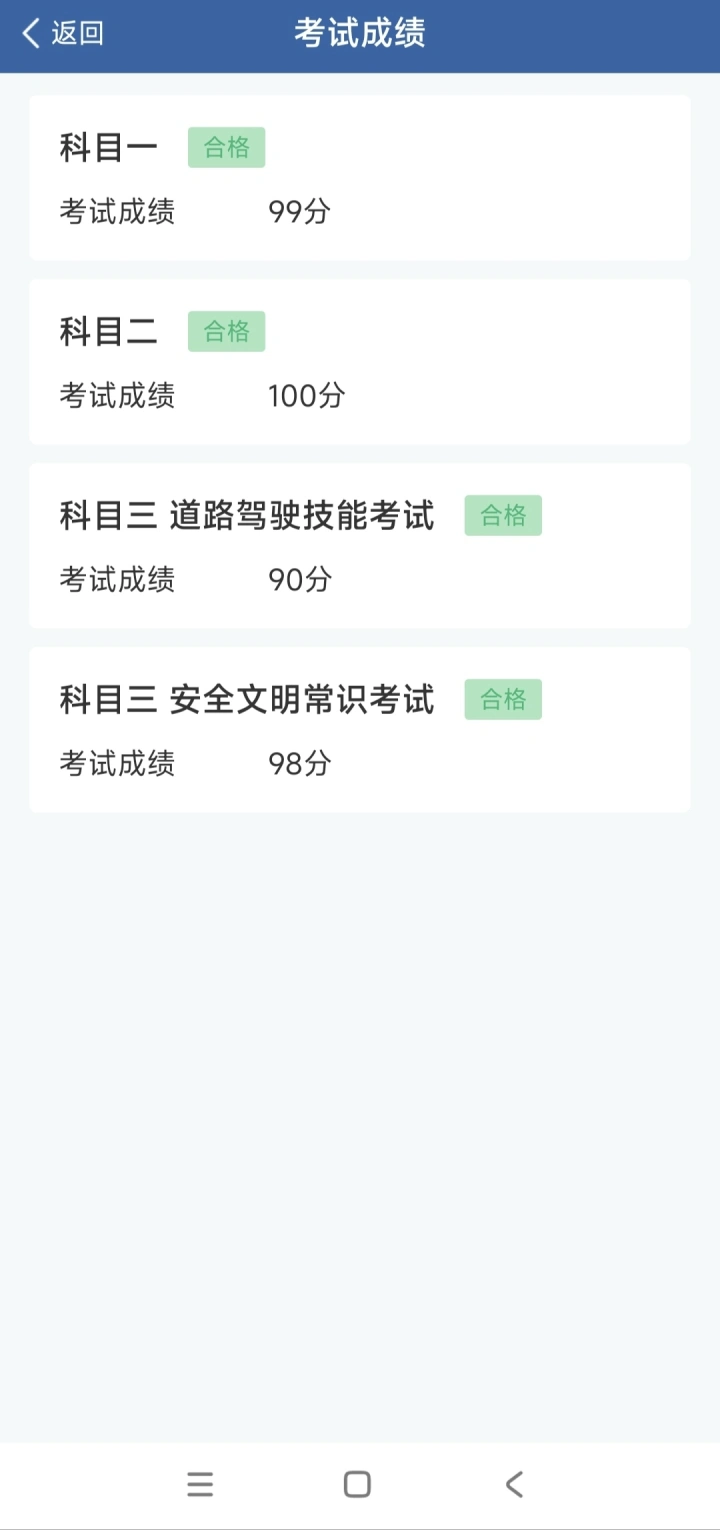The image size is (720, 1530).
Task: Tap the system back arrow
Action: tap(514, 1485)
